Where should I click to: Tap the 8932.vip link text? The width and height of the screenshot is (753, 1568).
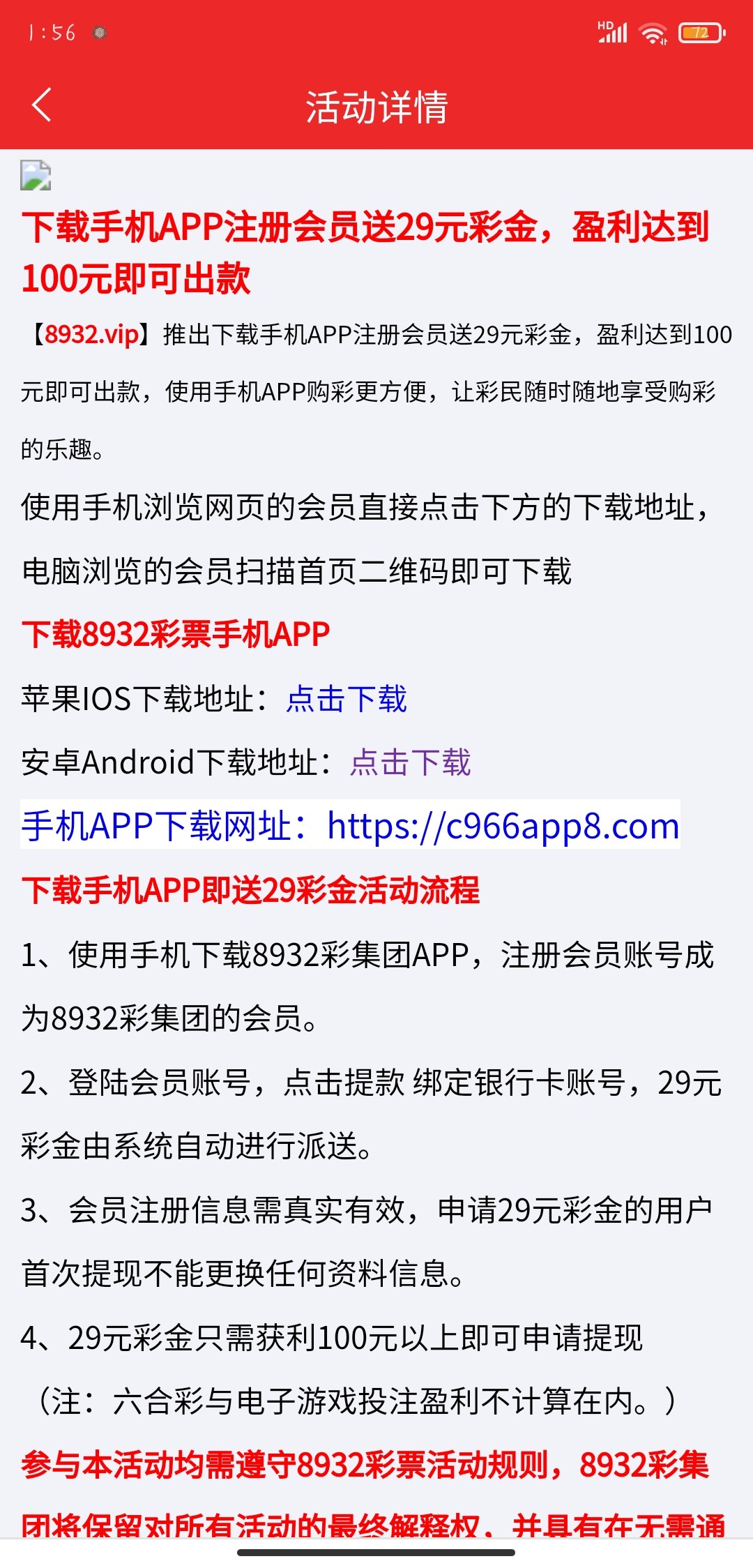tap(91, 335)
